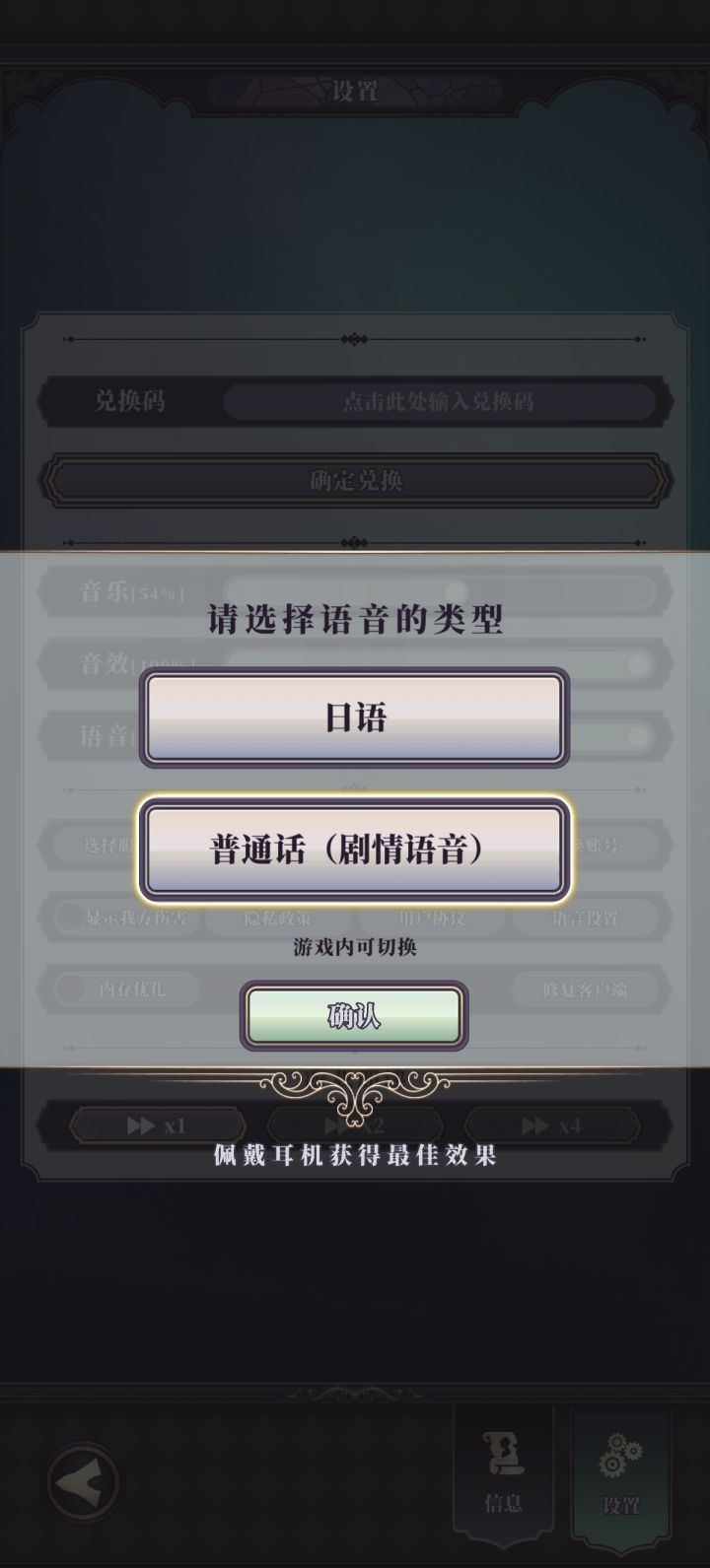Toggle the 显示我方伤害 damage display switch
The height and width of the screenshot is (1568, 710).
click(x=70, y=917)
